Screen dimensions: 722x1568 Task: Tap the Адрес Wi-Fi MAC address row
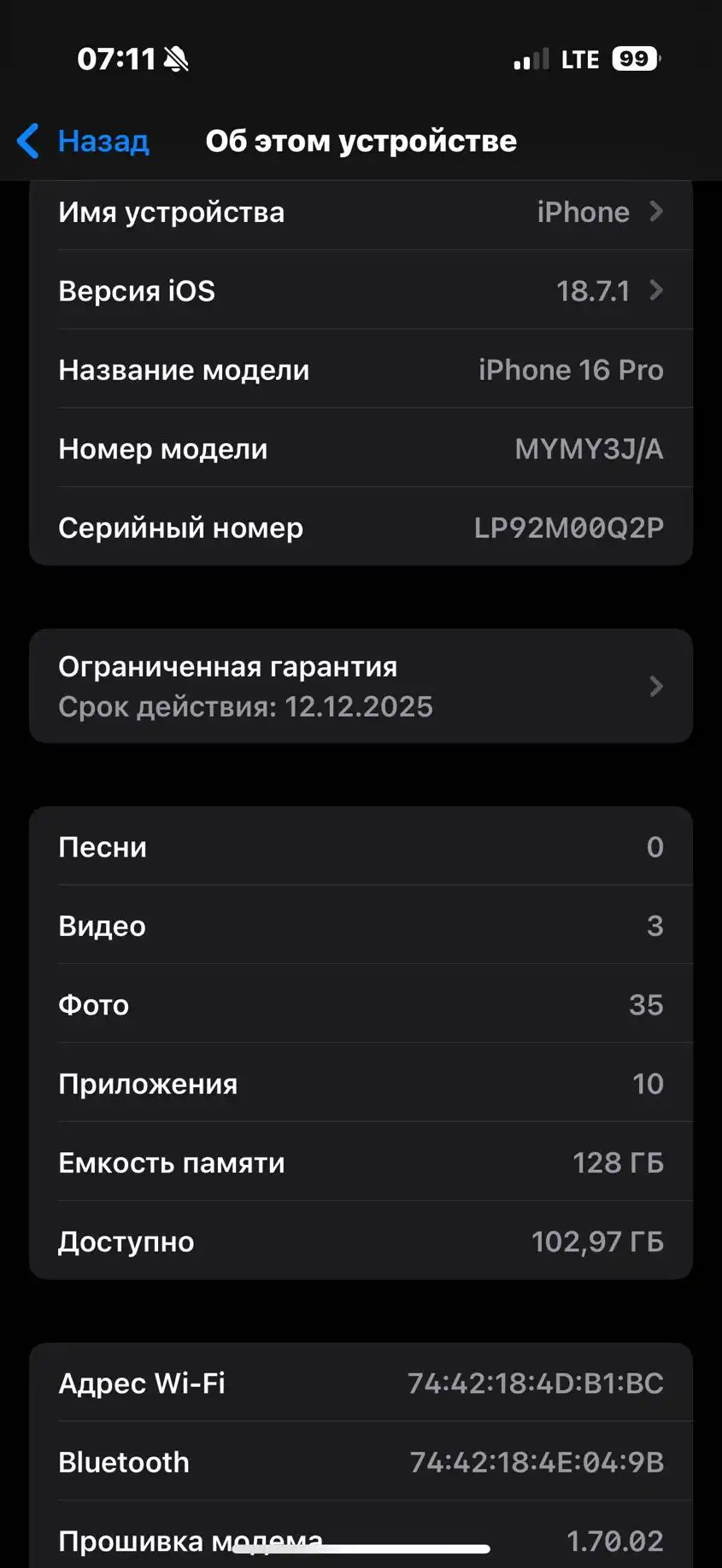point(361,1383)
